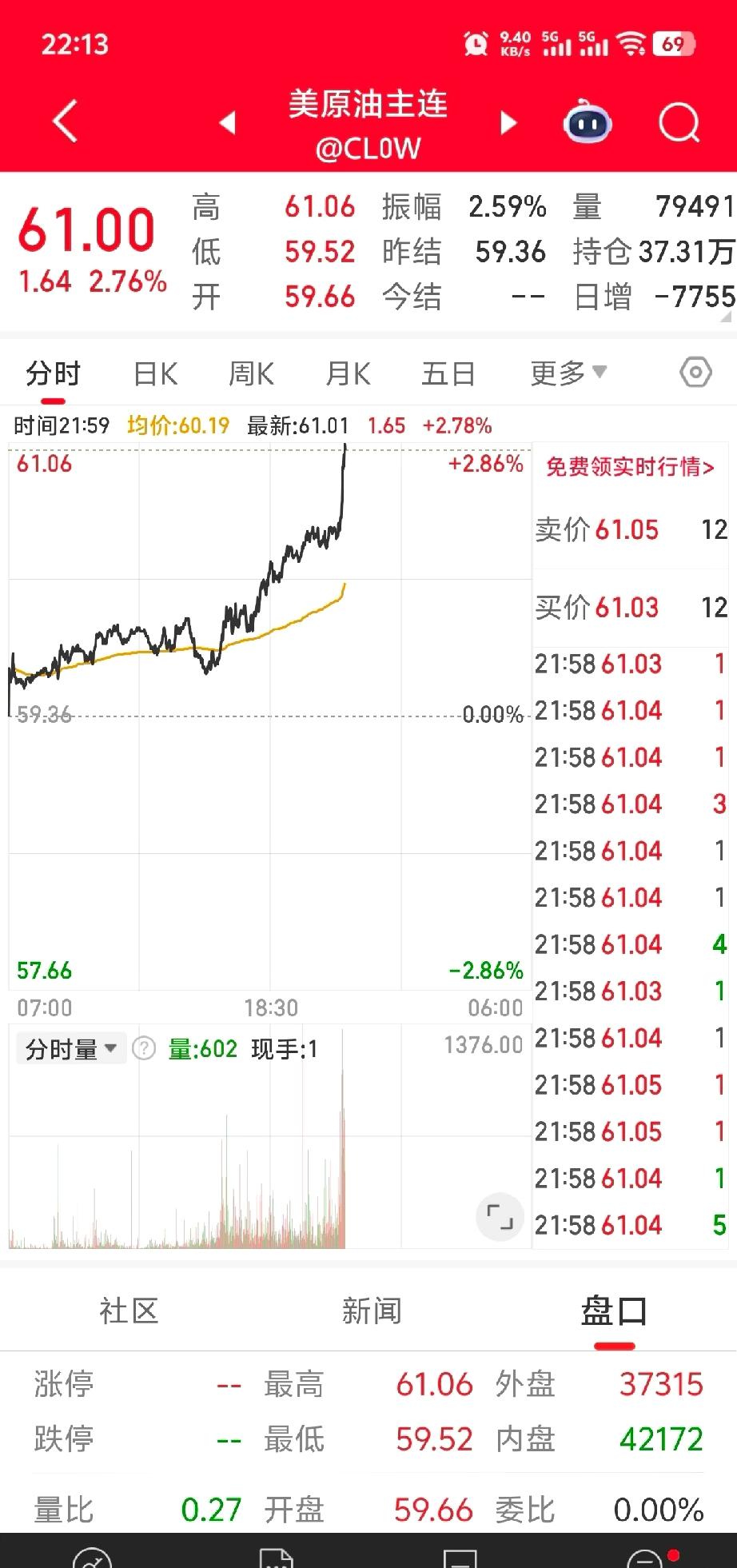Viewport: 737px width, 1568px height.
Task: Open the 更多 dropdown
Action: pos(567,373)
